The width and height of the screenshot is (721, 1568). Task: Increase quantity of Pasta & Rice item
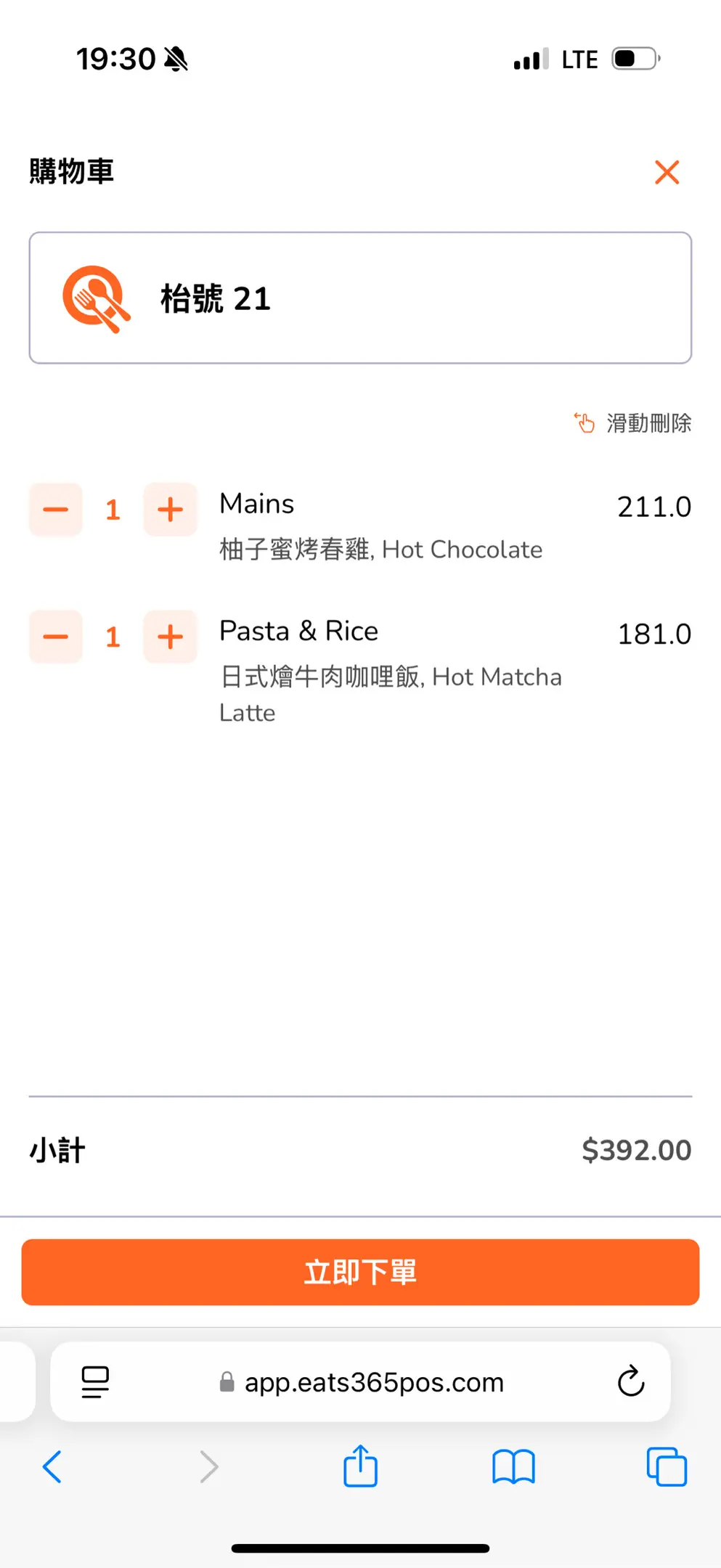tap(170, 637)
